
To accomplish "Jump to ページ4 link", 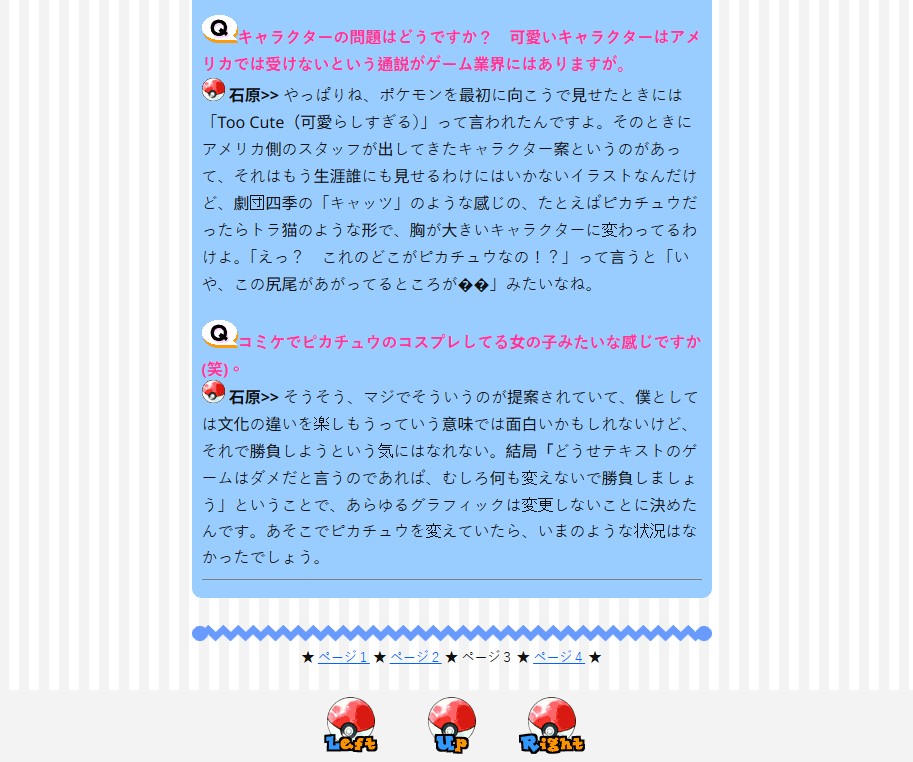I will pos(558,657).
